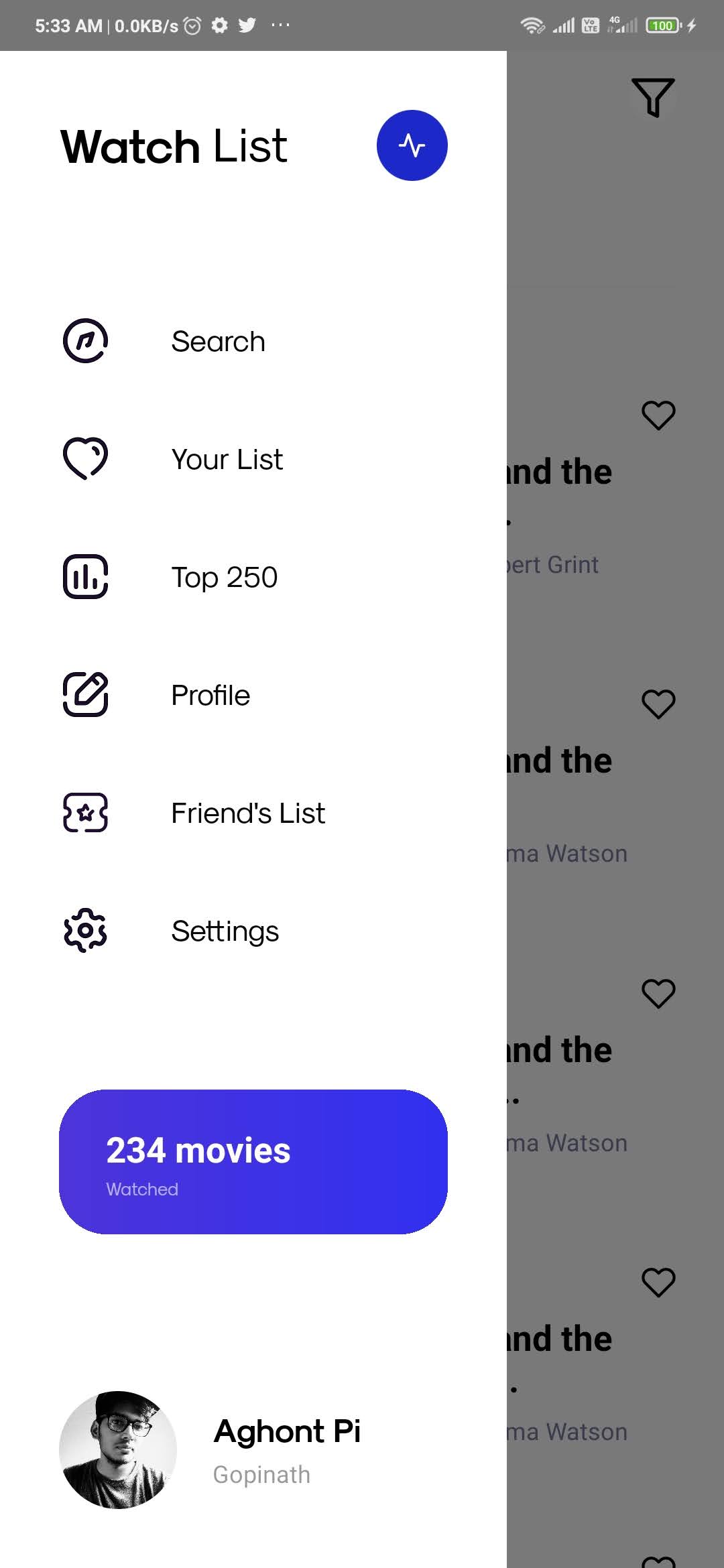
Task: Select Profile in the menu
Action: [210, 696]
